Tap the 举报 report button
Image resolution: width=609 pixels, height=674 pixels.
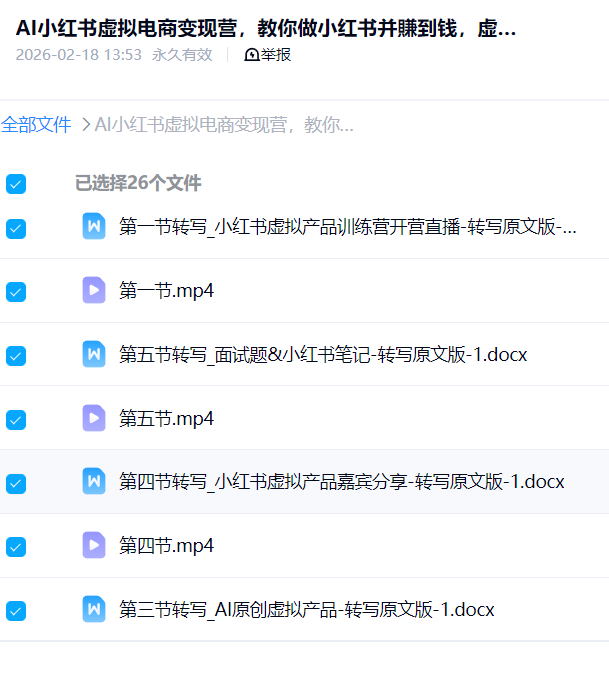pos(268,55)
